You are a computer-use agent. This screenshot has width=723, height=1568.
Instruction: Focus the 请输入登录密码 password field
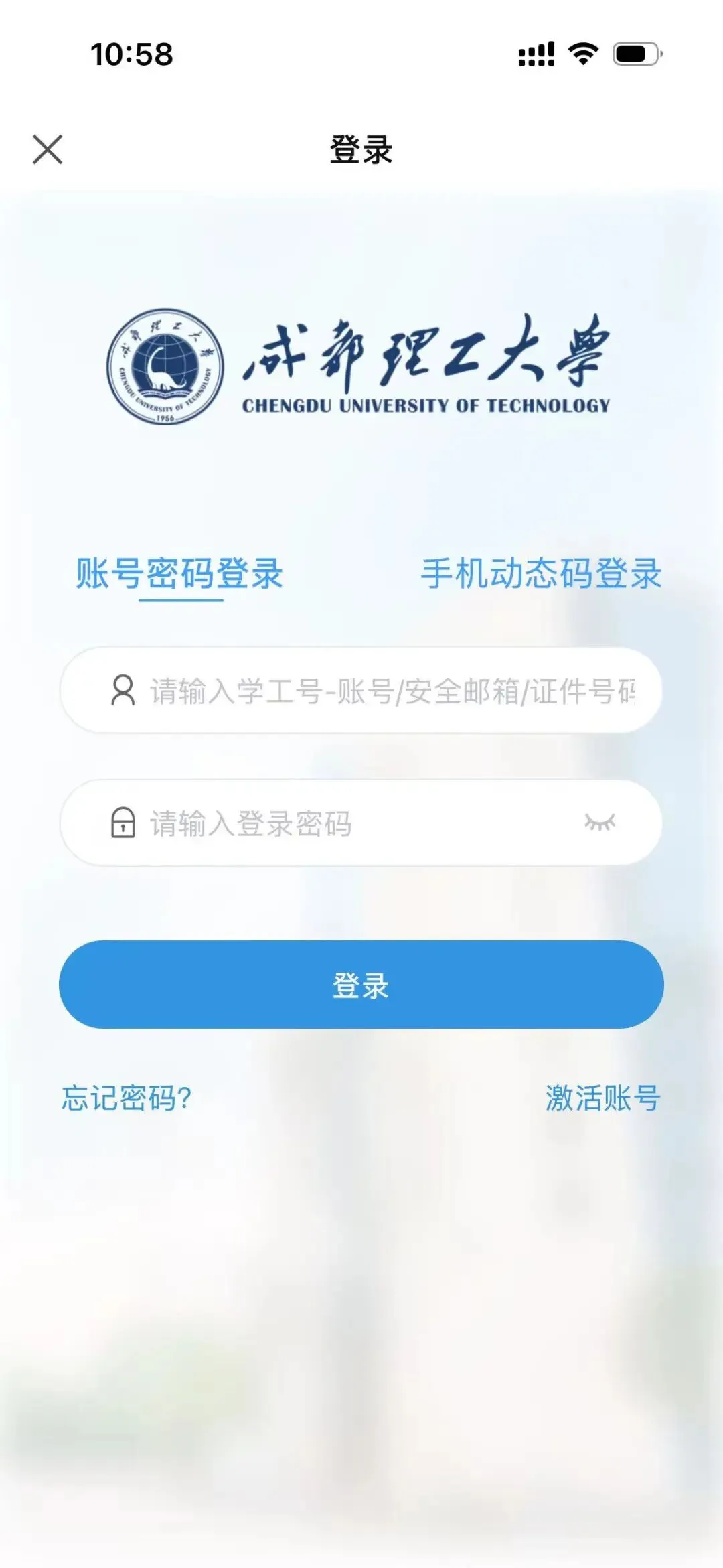tap(361, 823)
